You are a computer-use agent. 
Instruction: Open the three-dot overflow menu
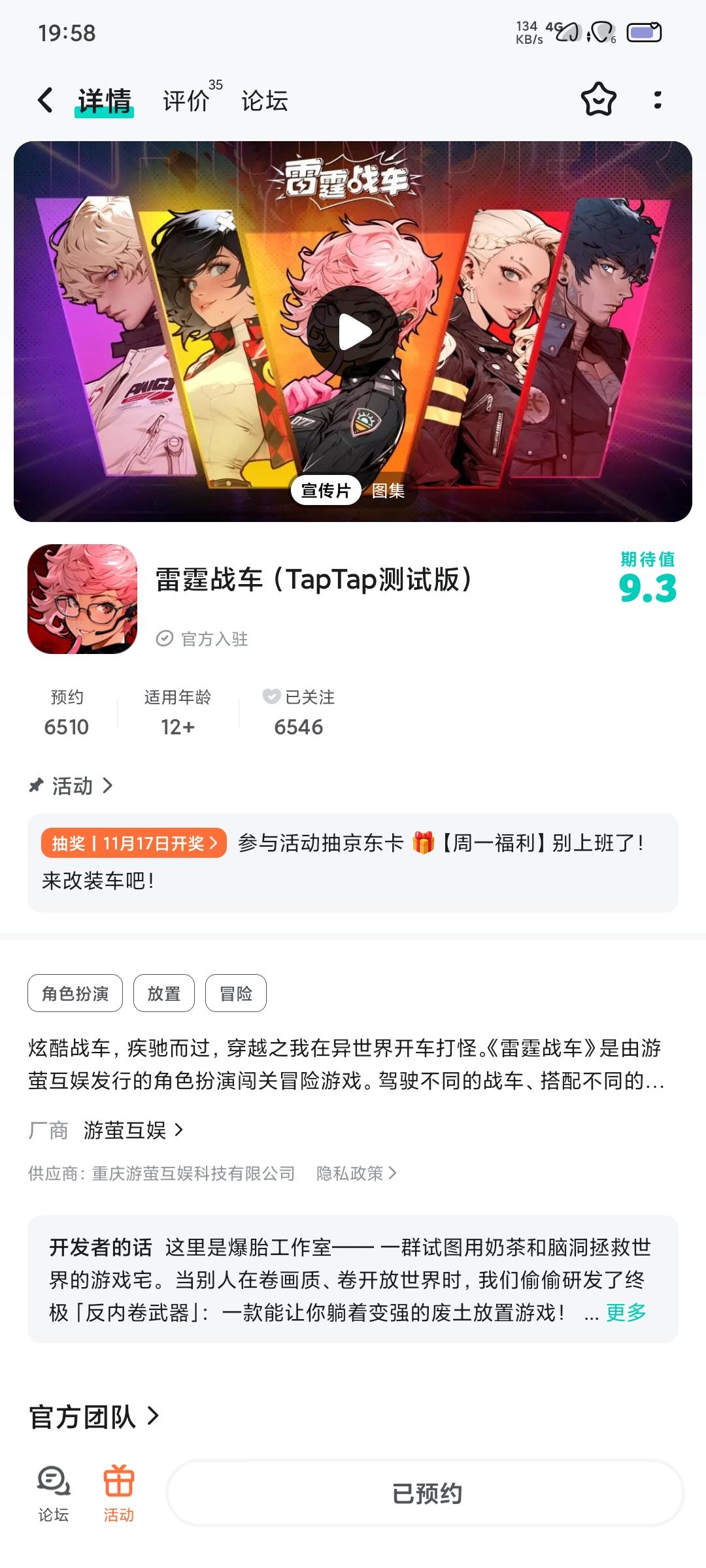[x=658, y=99]
